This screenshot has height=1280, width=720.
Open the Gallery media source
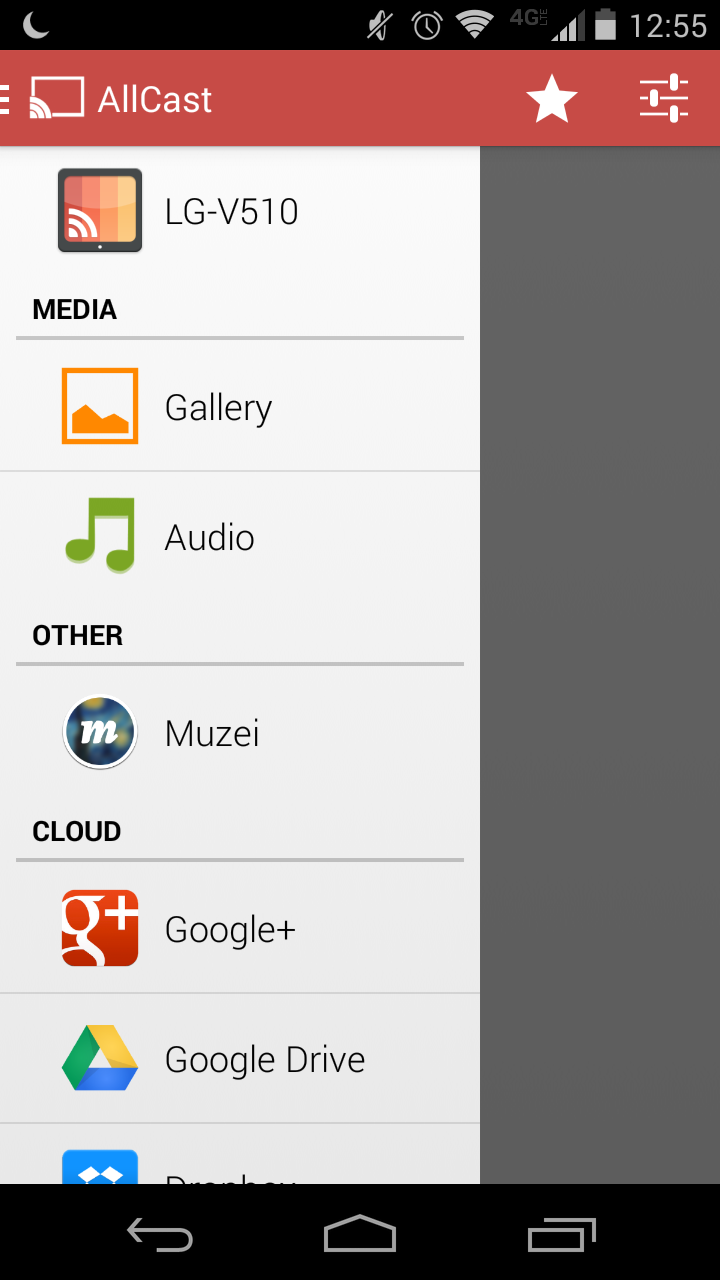(100, 406)
